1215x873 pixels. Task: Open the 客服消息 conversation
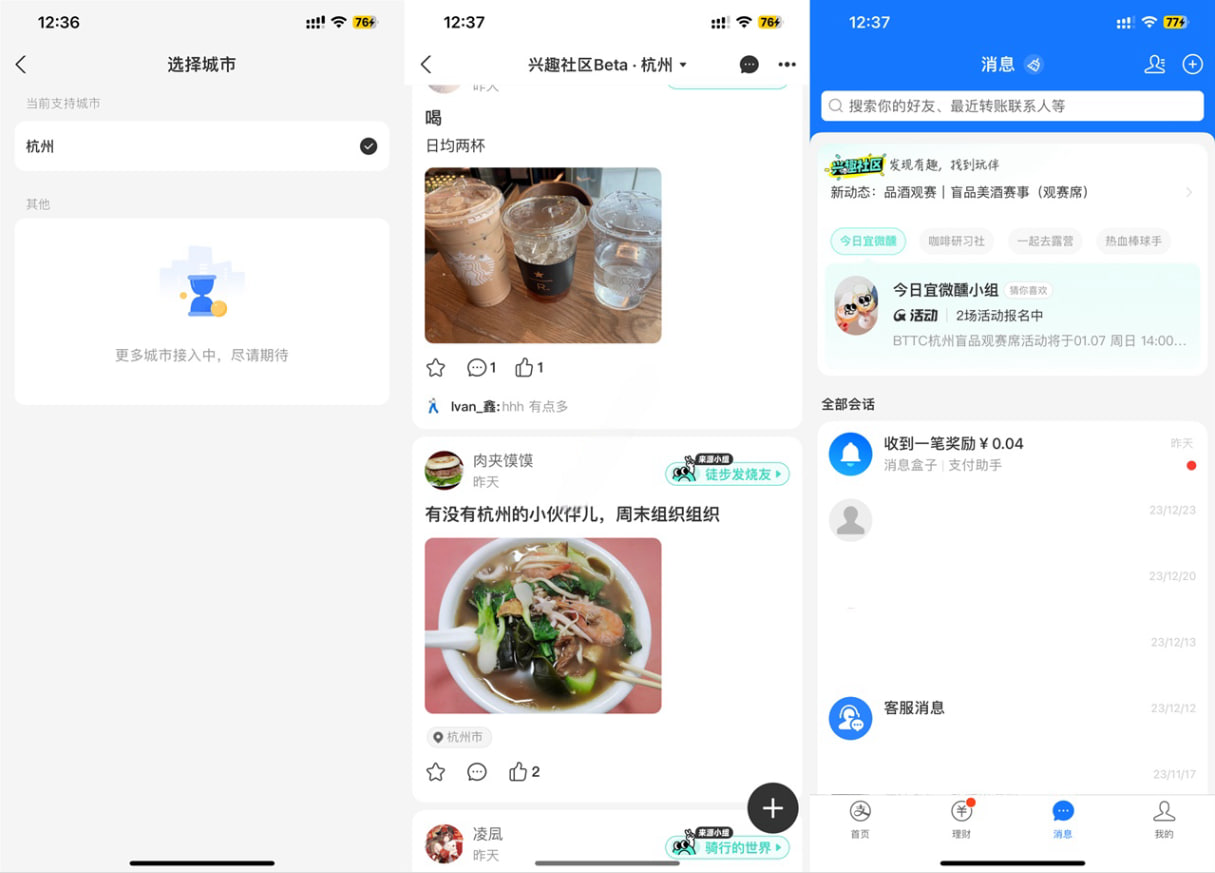(x=1012, y=717)
